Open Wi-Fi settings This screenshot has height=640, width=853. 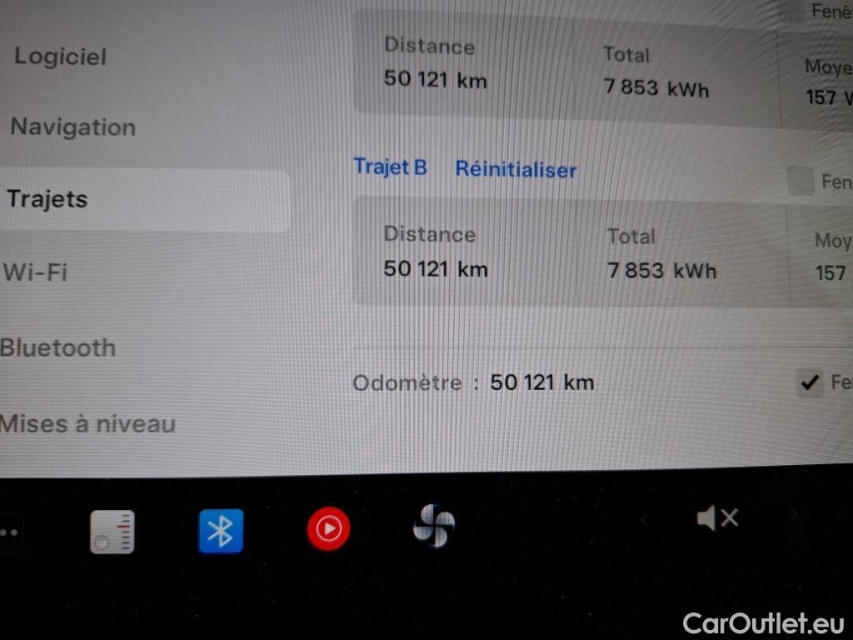click(x=35, y=272)
